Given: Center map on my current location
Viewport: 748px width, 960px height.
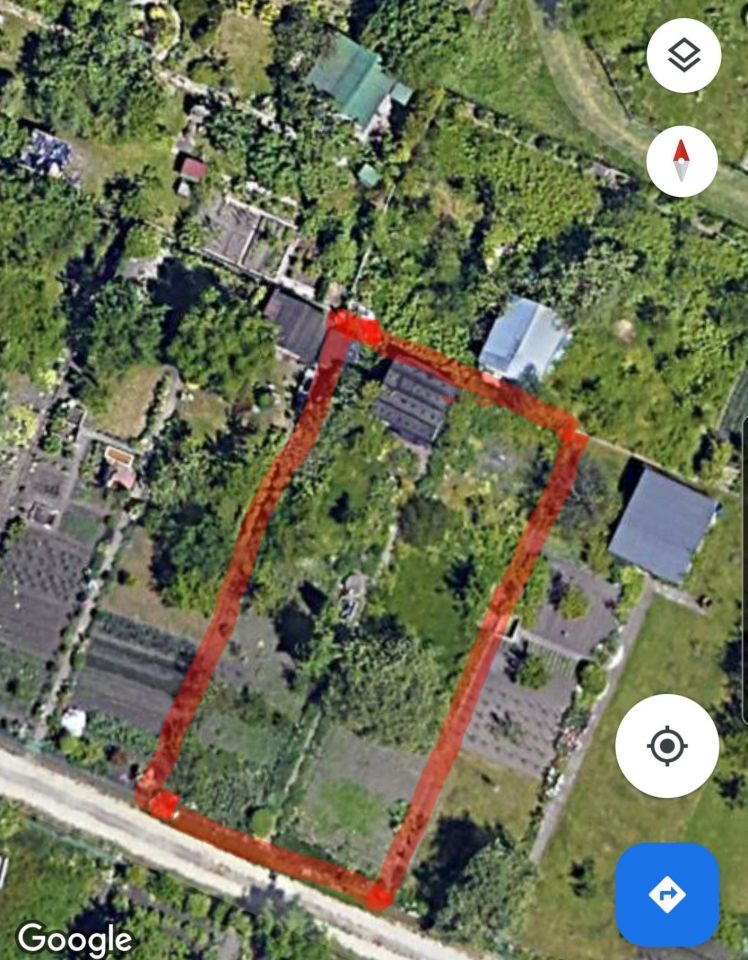Looking at the screenshot, I should pos(666,746).
